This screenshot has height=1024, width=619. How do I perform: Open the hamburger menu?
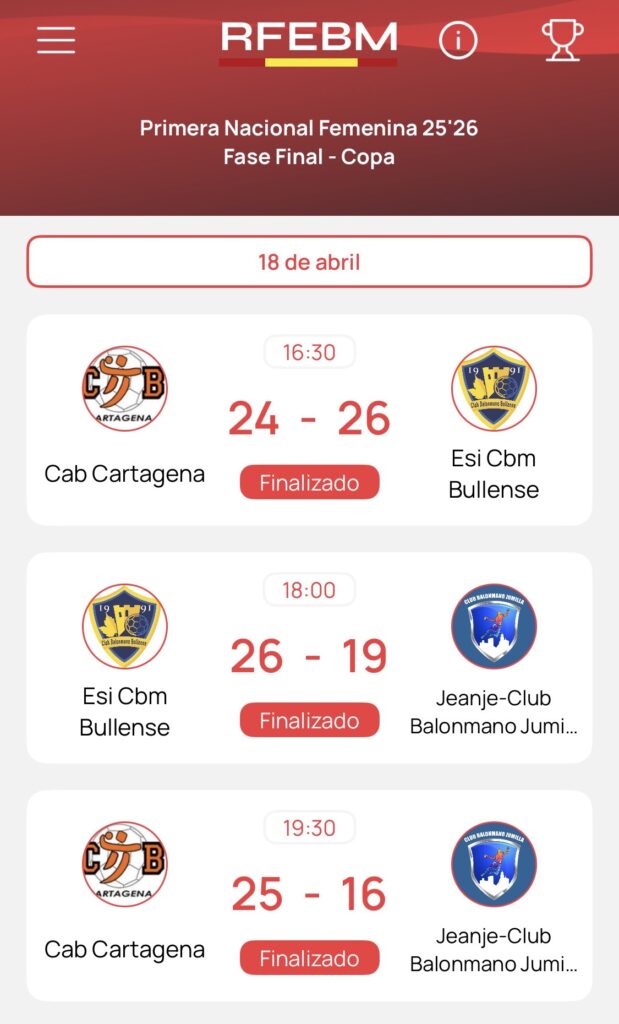click(x=56, y=40)
